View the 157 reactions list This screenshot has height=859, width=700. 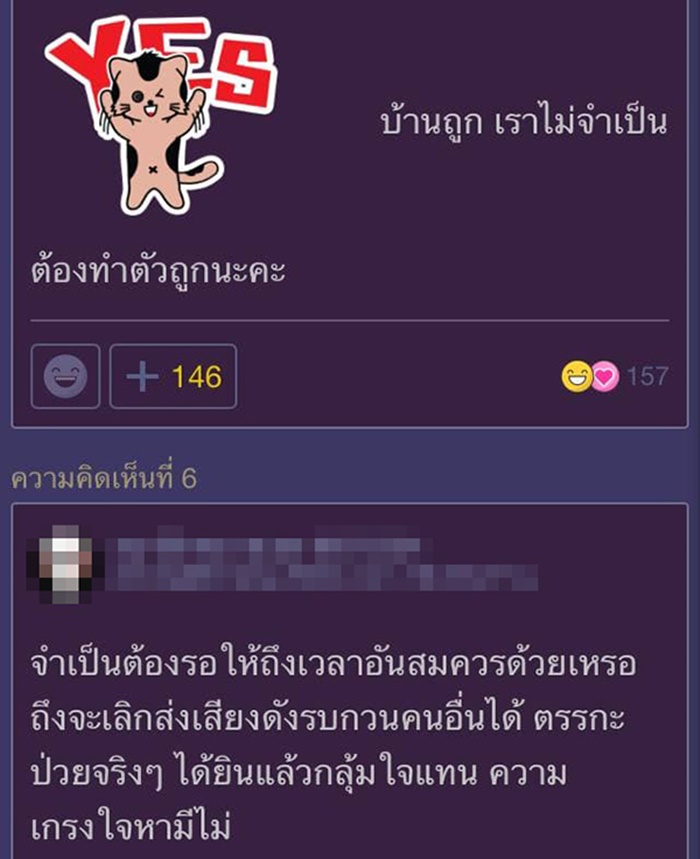pyautogui.click(x=615, y=377)
